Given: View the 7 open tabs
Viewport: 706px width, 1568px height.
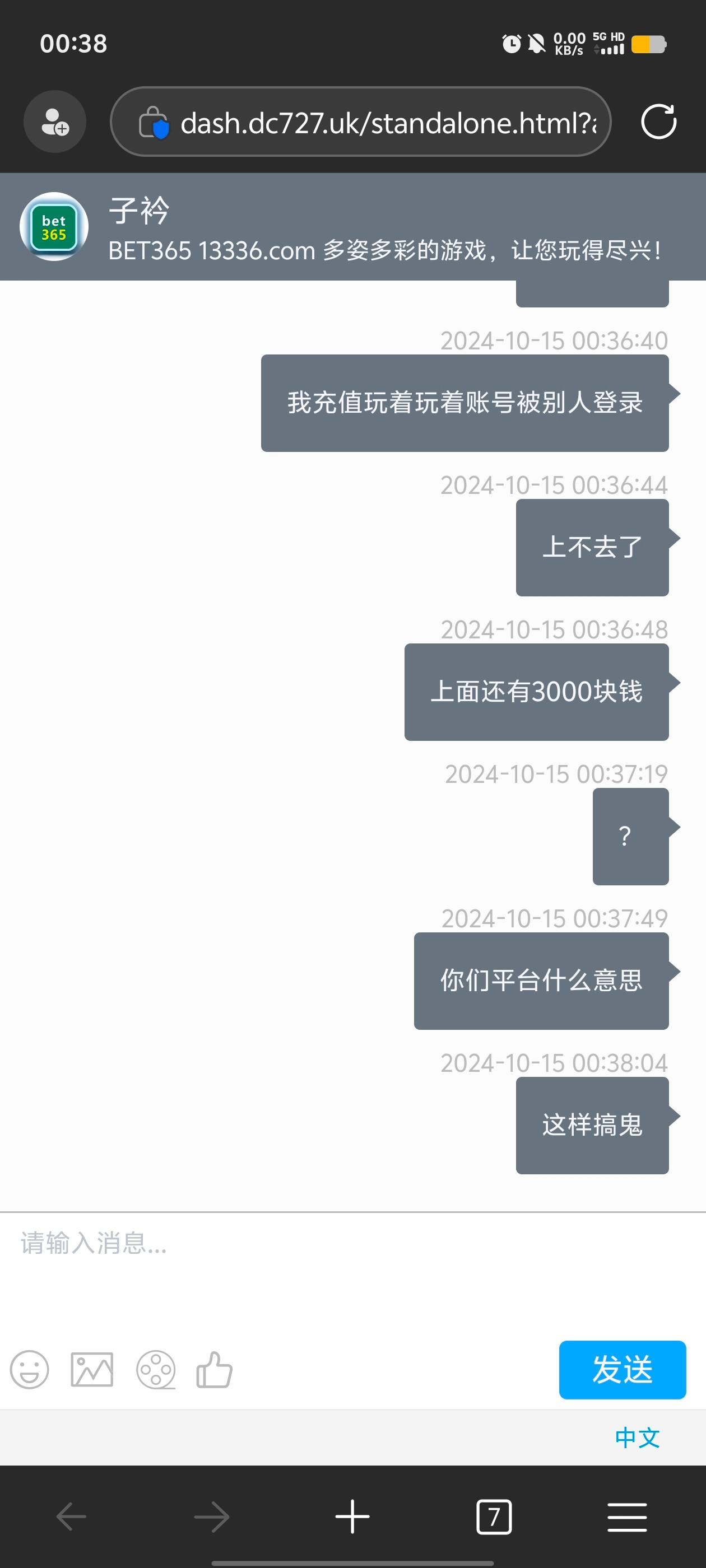Looking at the screenshot, I should click(494, 1516).
